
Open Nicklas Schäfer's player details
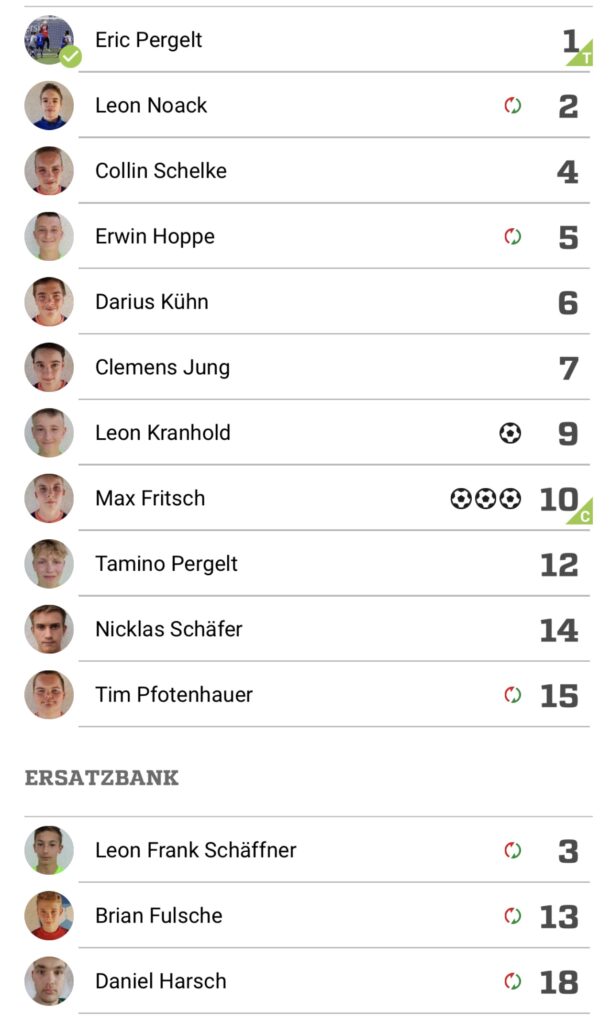(x=168, y=629)
